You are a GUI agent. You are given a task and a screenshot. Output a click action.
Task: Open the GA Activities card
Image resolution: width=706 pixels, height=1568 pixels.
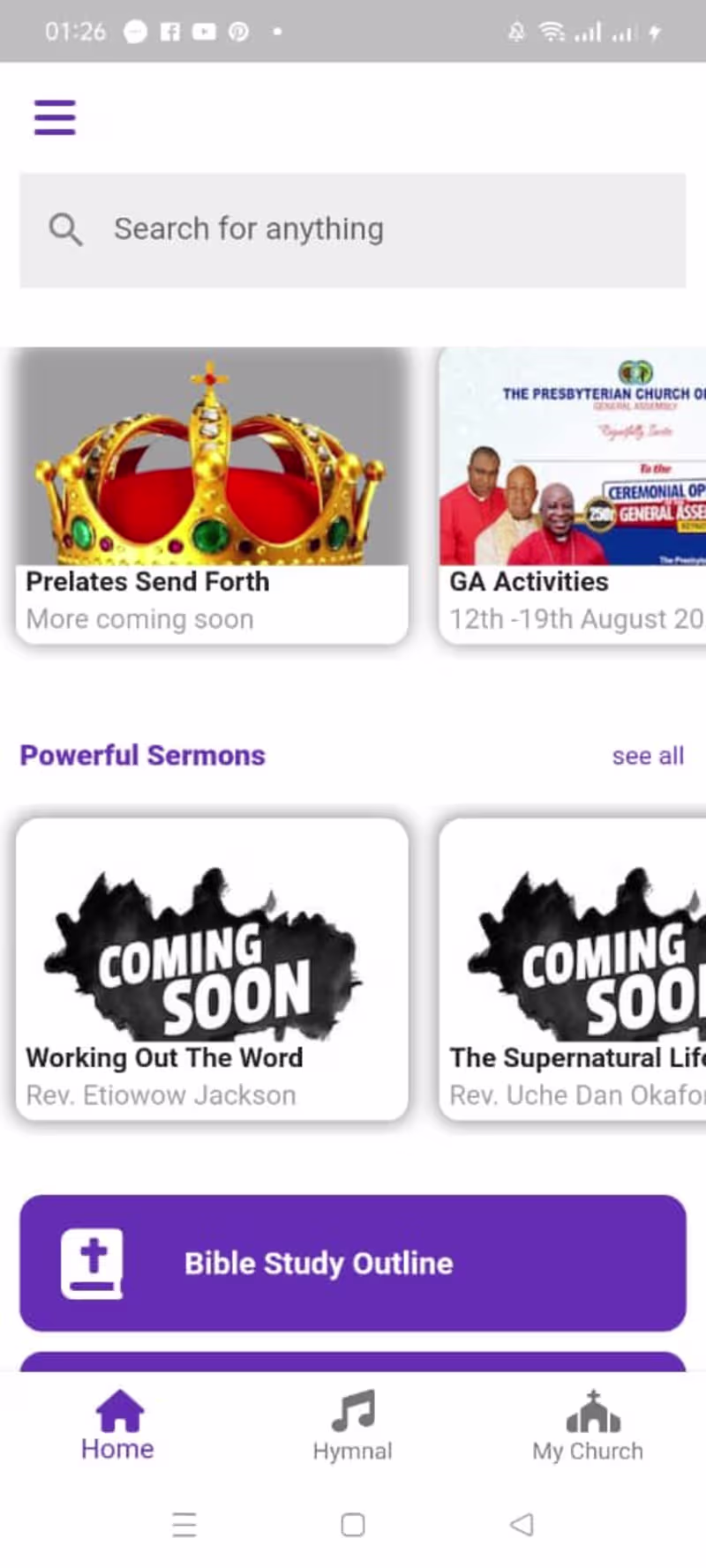[x=572, y=496]
